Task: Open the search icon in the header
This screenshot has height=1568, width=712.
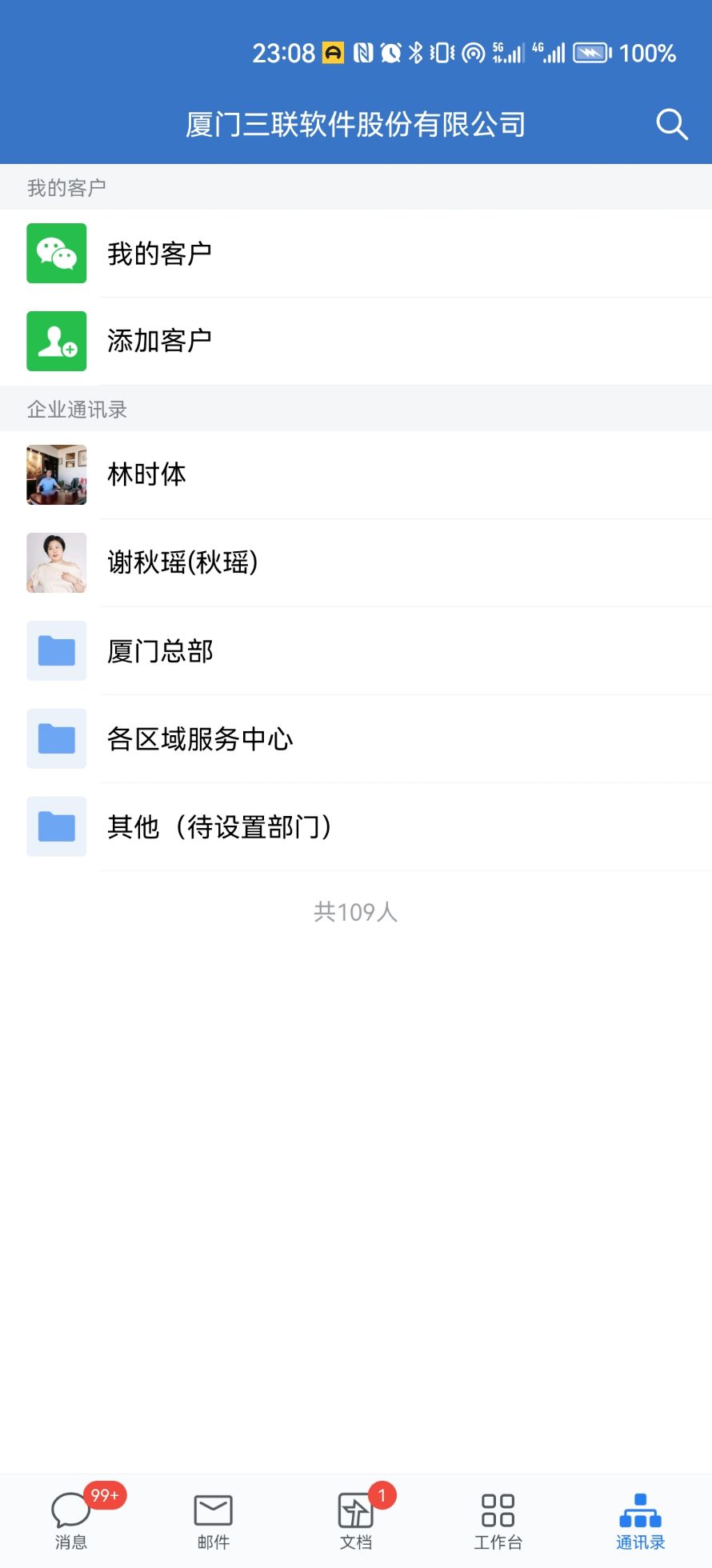Action: click(671, 125)
